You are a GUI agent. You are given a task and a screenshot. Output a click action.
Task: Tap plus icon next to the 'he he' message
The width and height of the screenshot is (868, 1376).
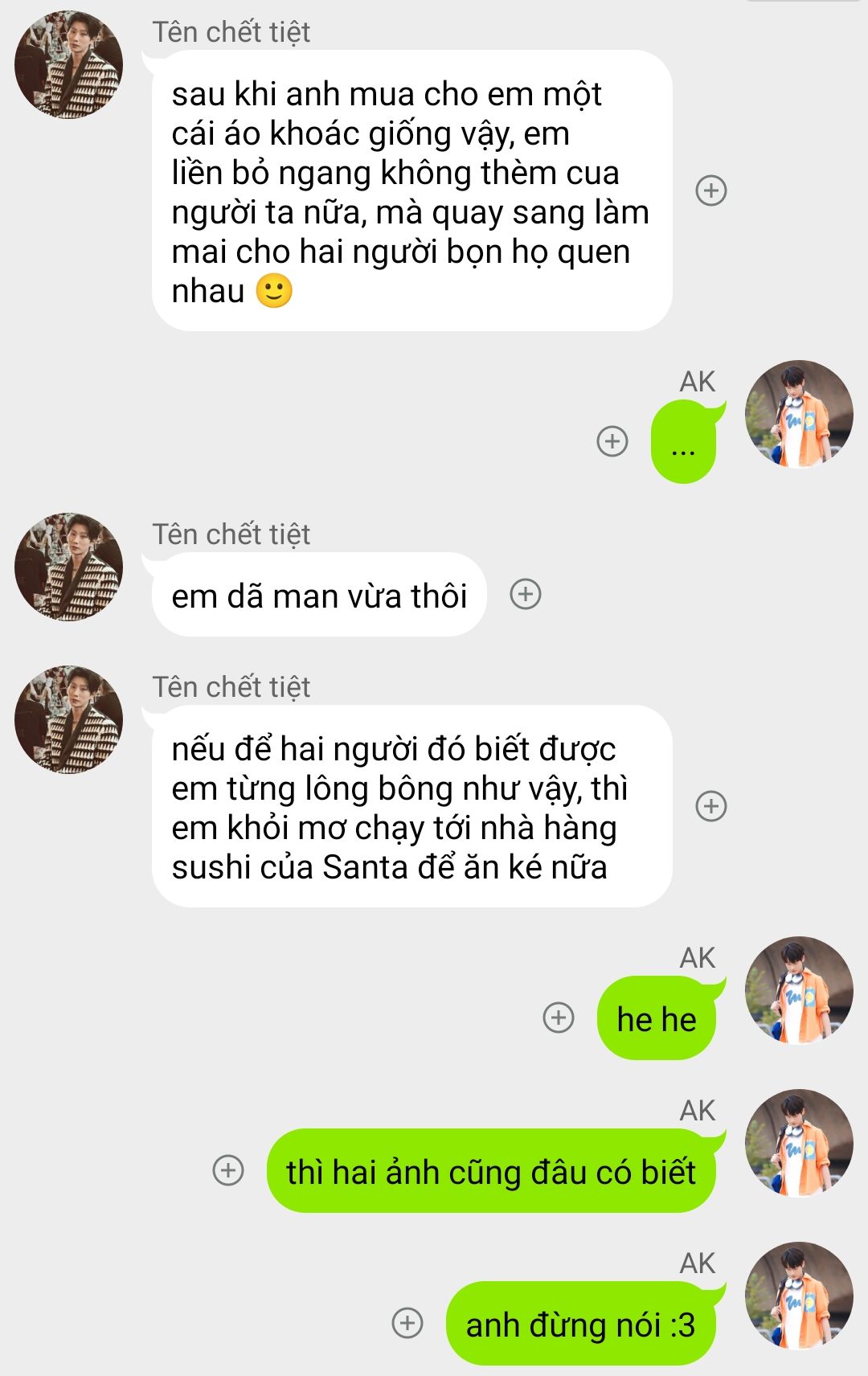(x=559, y=1018)
